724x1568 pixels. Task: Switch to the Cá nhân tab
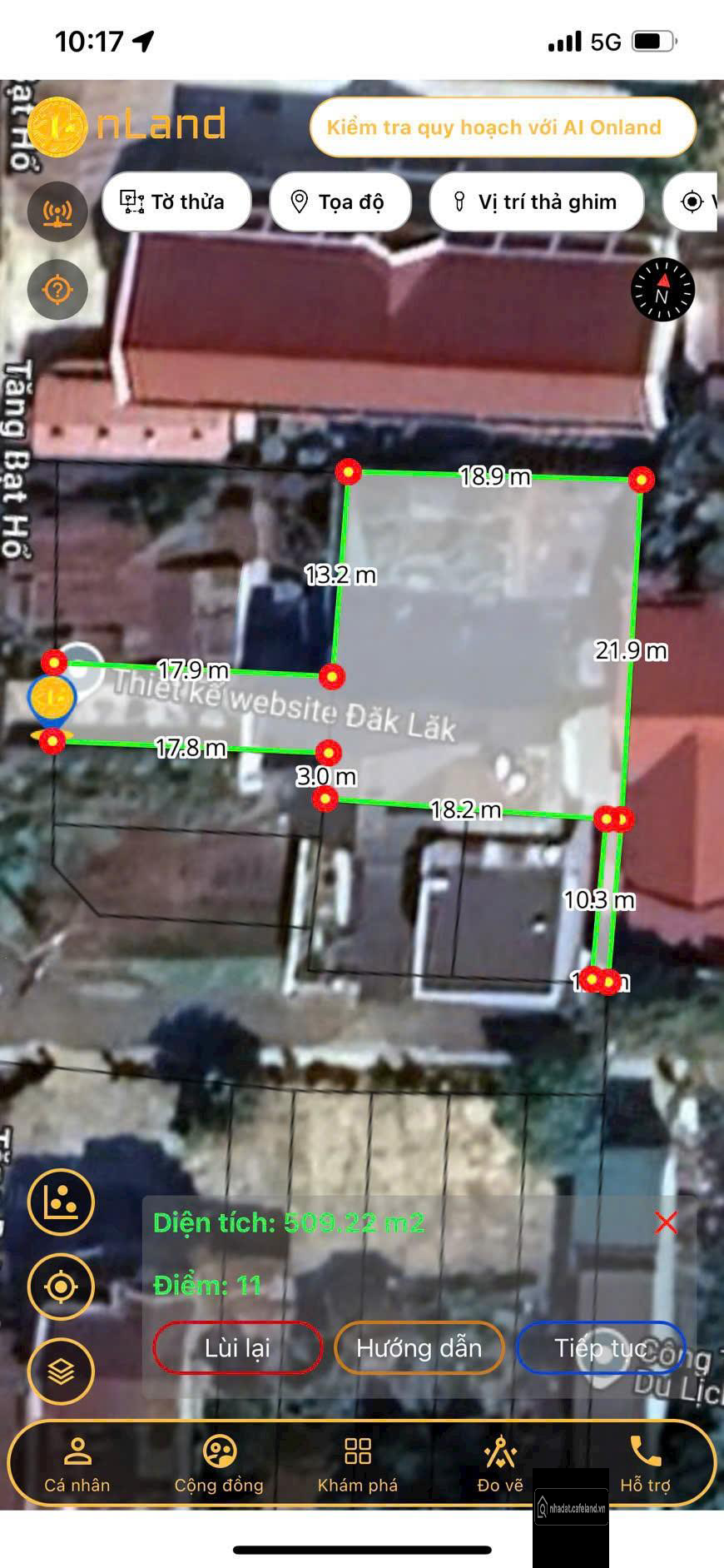point(77,1464)
